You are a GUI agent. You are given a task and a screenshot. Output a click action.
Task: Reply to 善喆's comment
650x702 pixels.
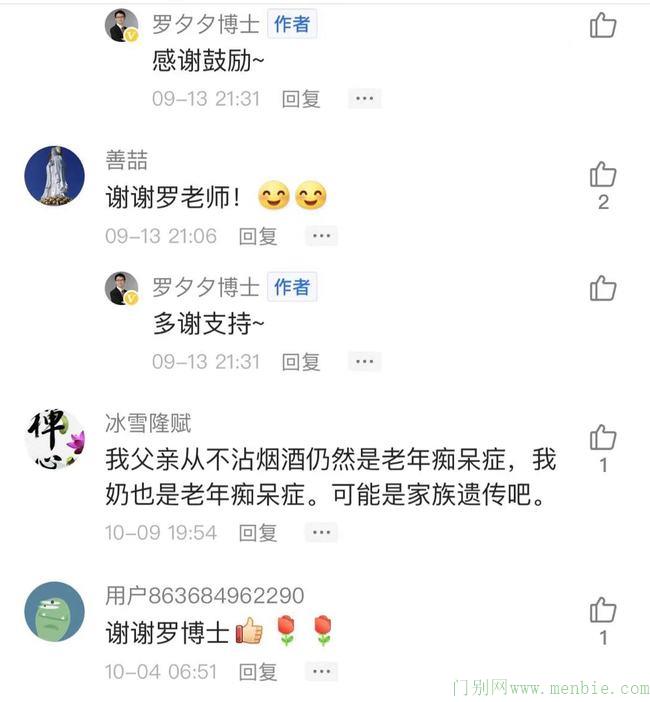257,236
